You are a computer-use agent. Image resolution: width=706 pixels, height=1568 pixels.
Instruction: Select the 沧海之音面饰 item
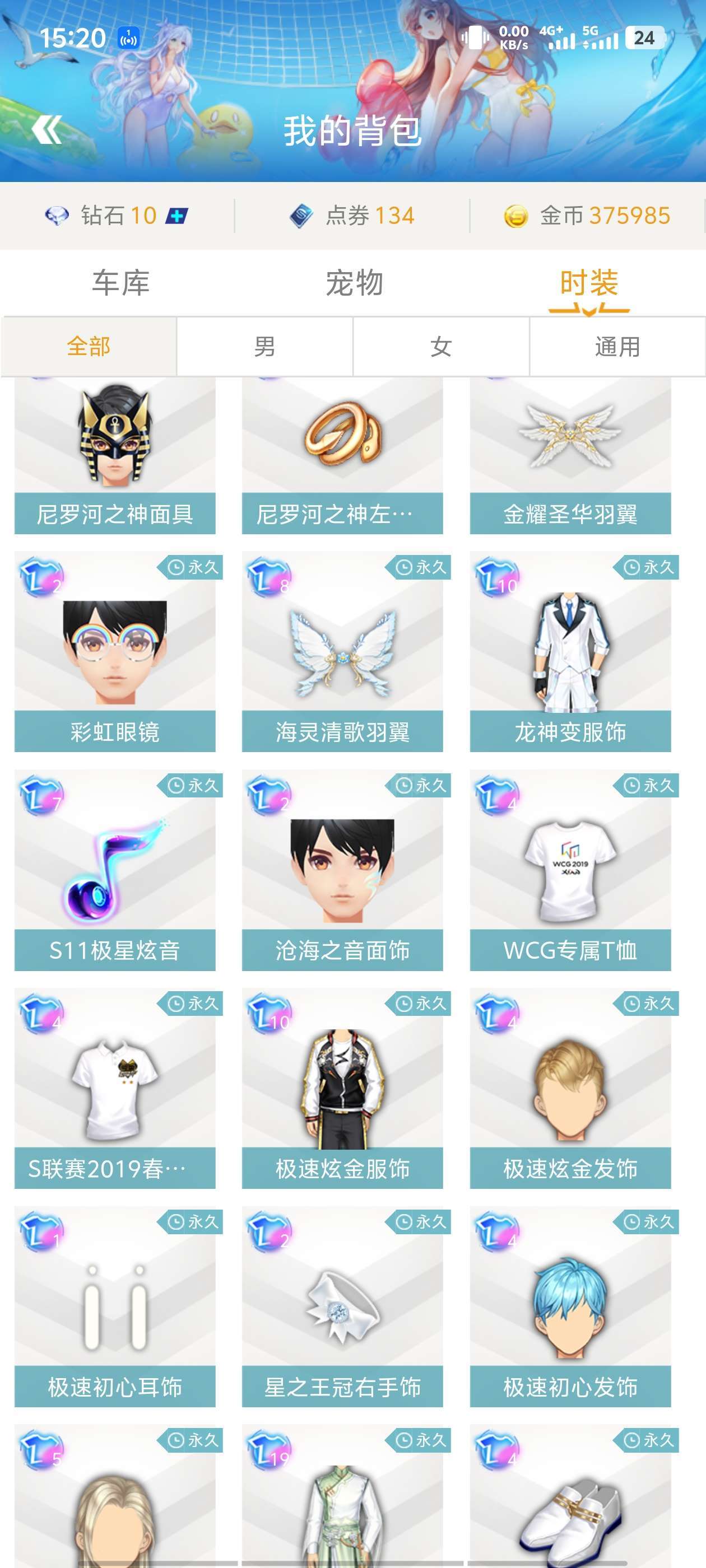tap(342, 870)
